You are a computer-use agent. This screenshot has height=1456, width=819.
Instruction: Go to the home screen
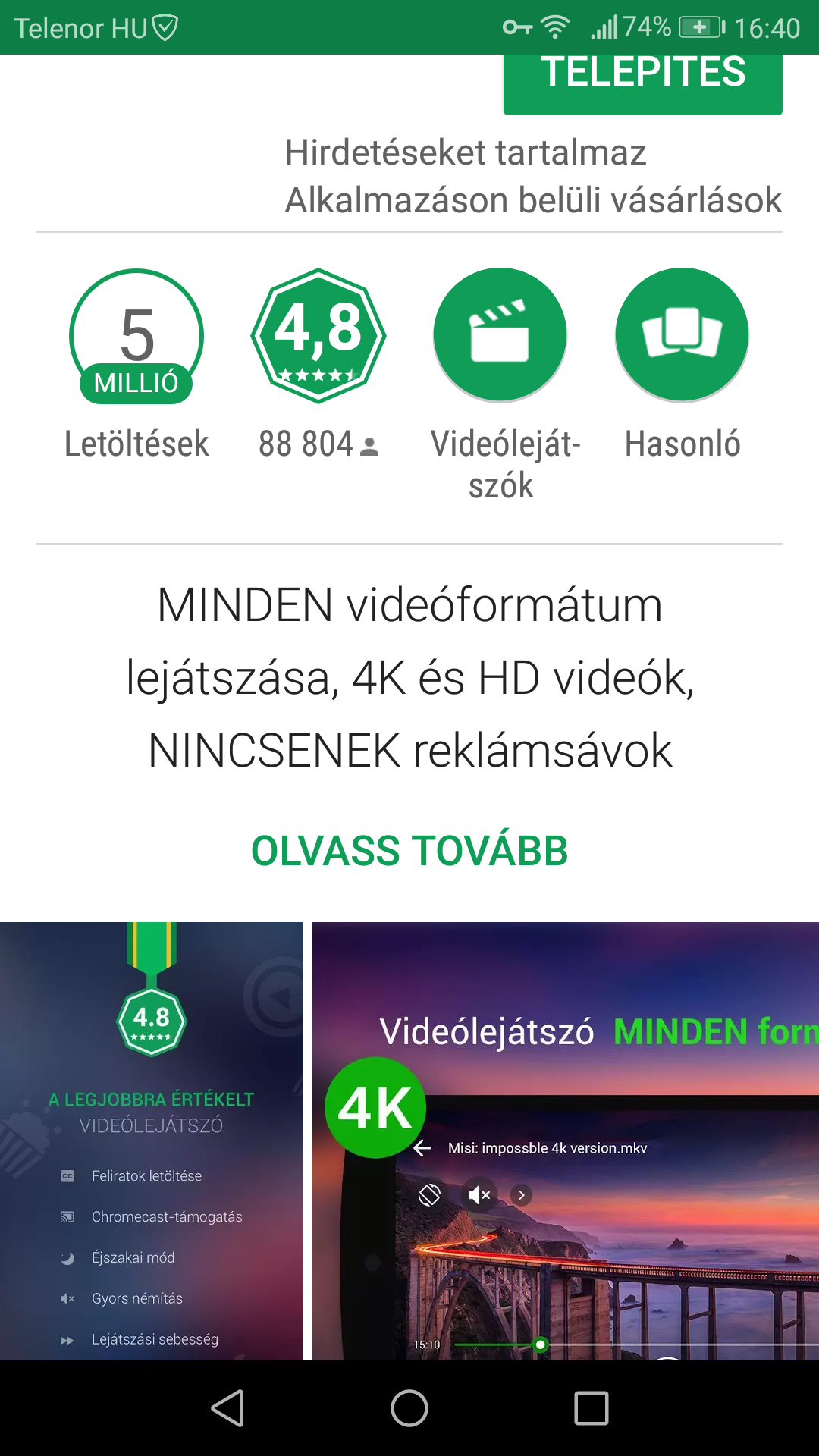point(409,1408)
